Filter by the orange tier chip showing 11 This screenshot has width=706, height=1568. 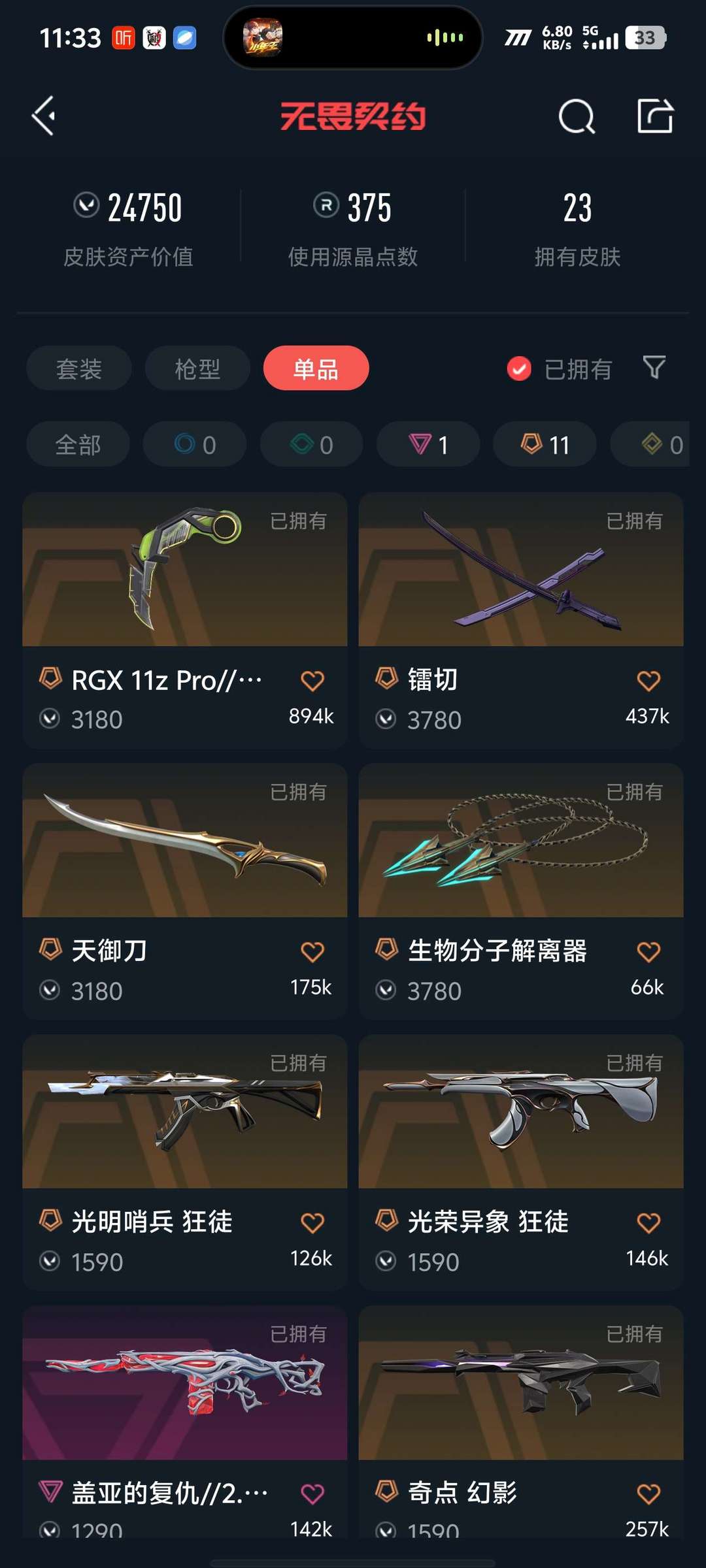(x=545, y=444)
